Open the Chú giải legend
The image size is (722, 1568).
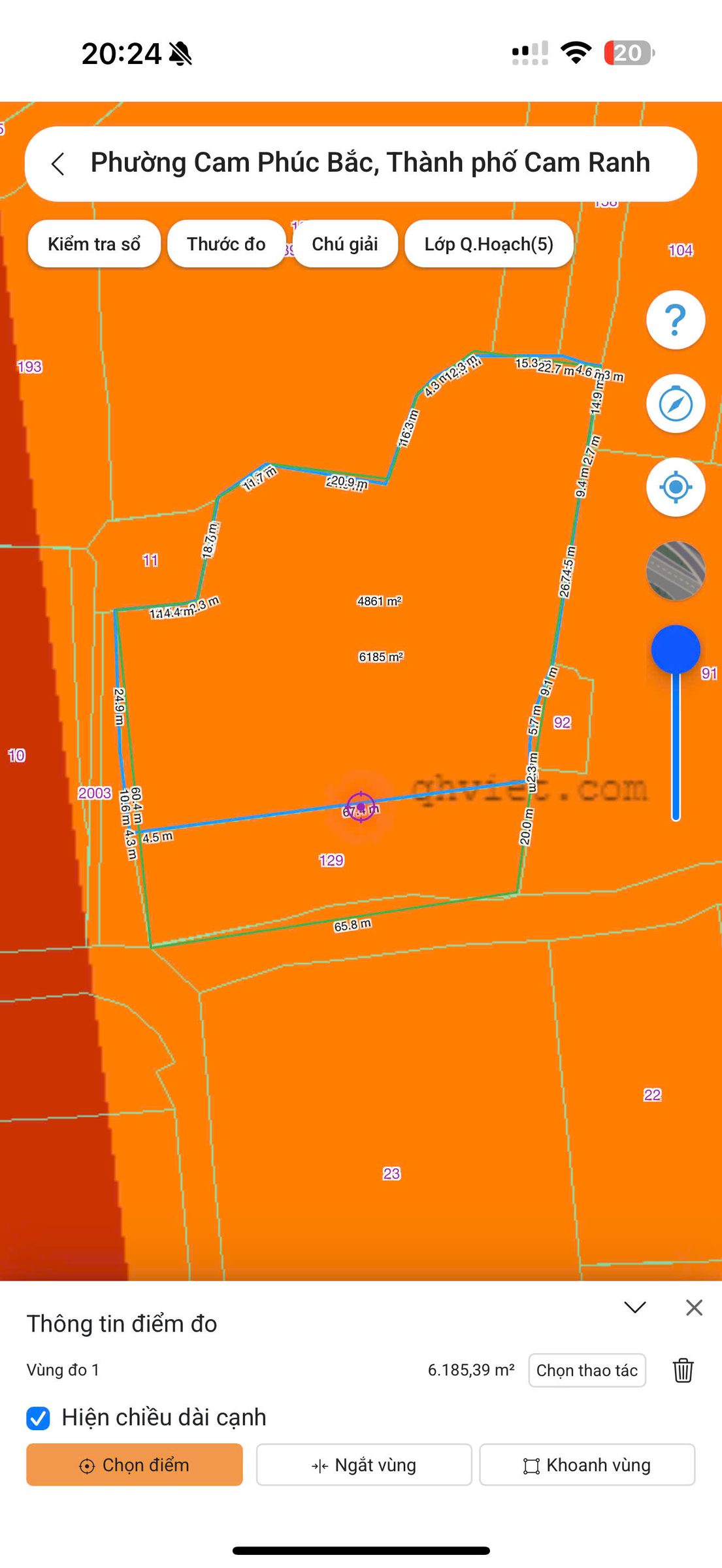point(345,244)
